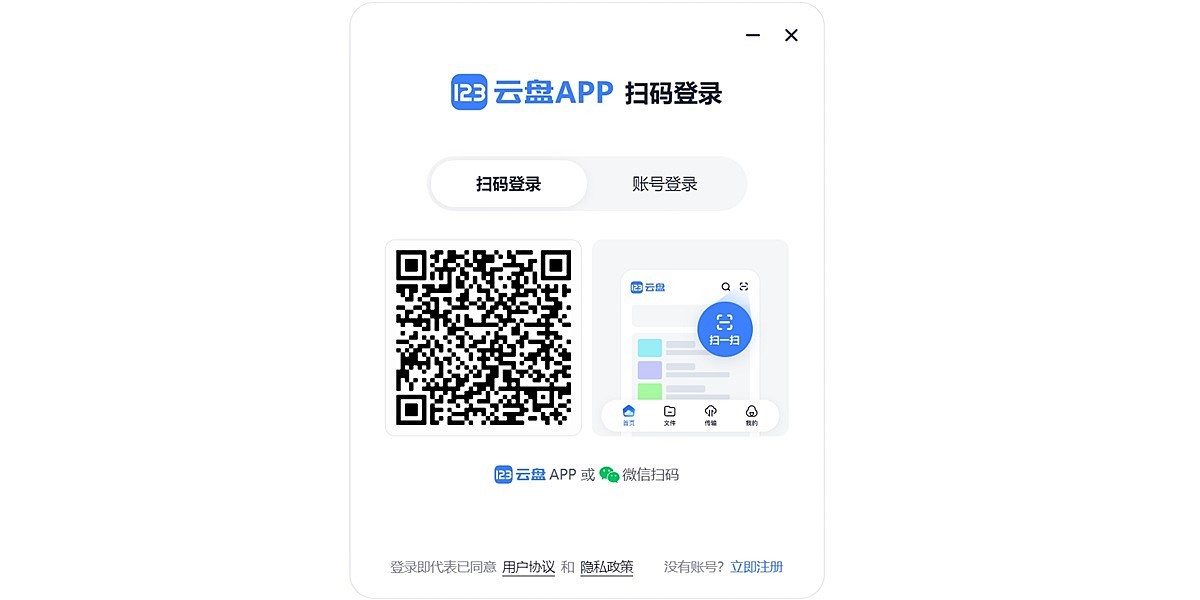1200x600 pixels.
Task: View the 隐私政策 link
Action: point(607,567)
